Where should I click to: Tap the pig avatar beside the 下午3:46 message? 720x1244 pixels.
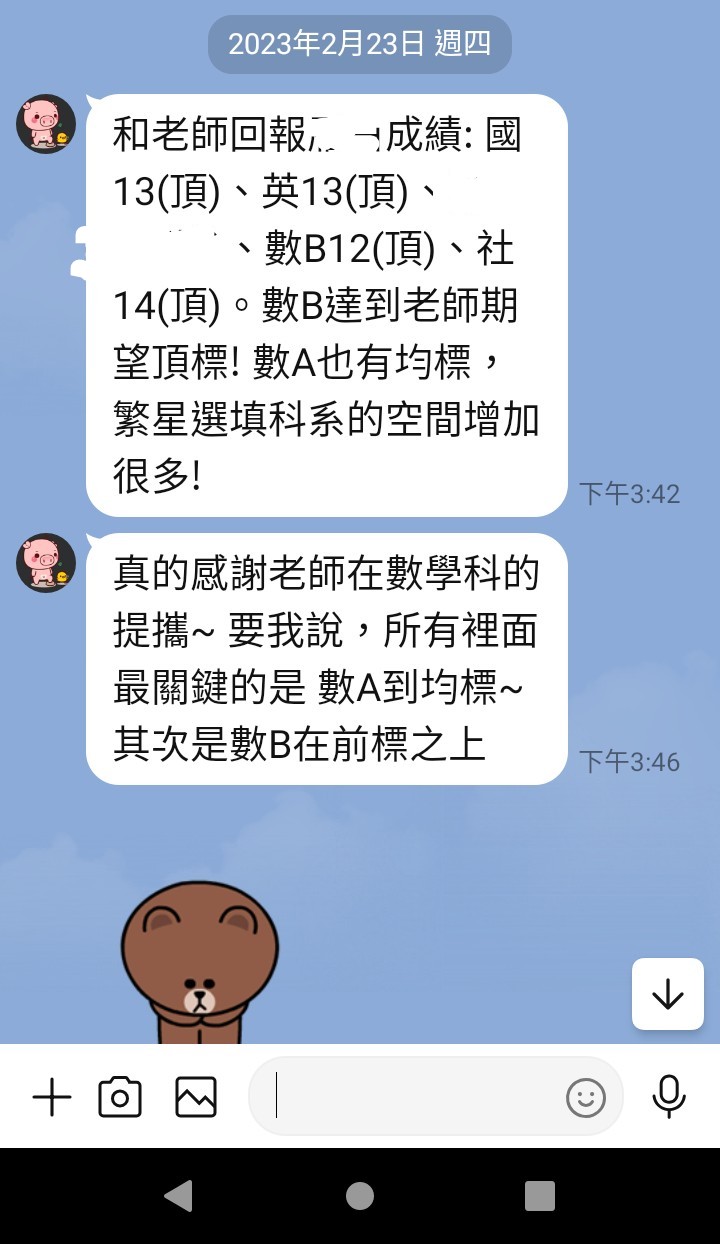pos(46,562)
